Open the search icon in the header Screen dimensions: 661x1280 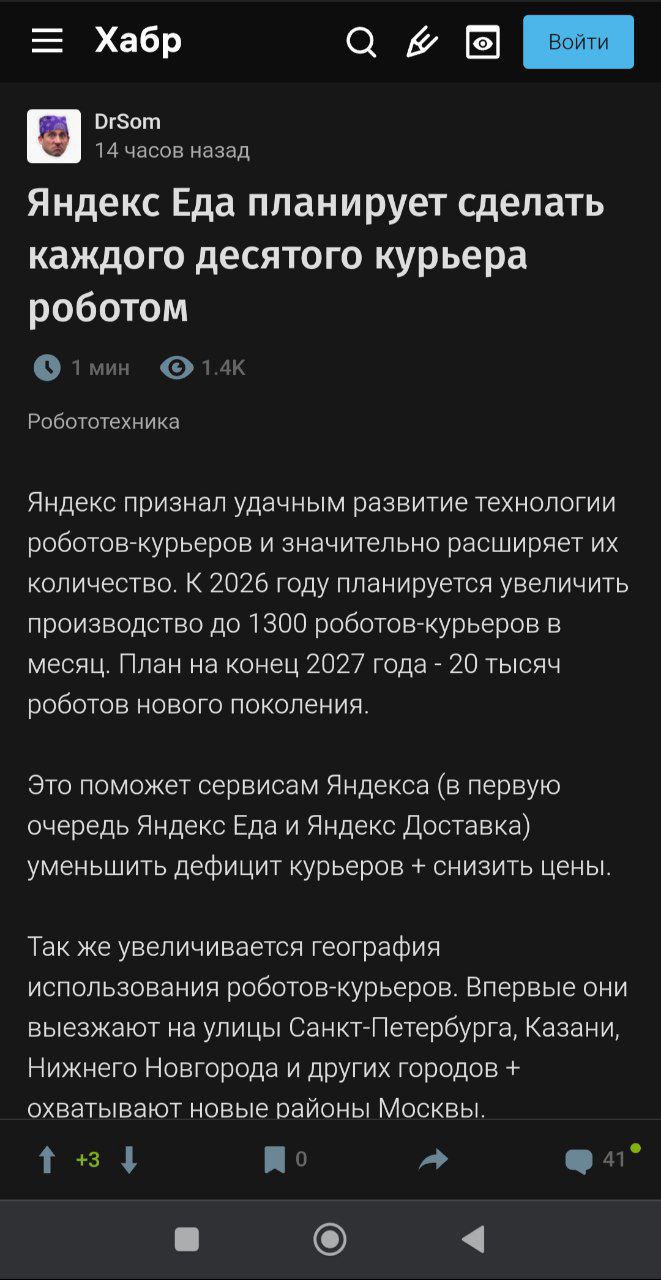(x=361, y=42)
